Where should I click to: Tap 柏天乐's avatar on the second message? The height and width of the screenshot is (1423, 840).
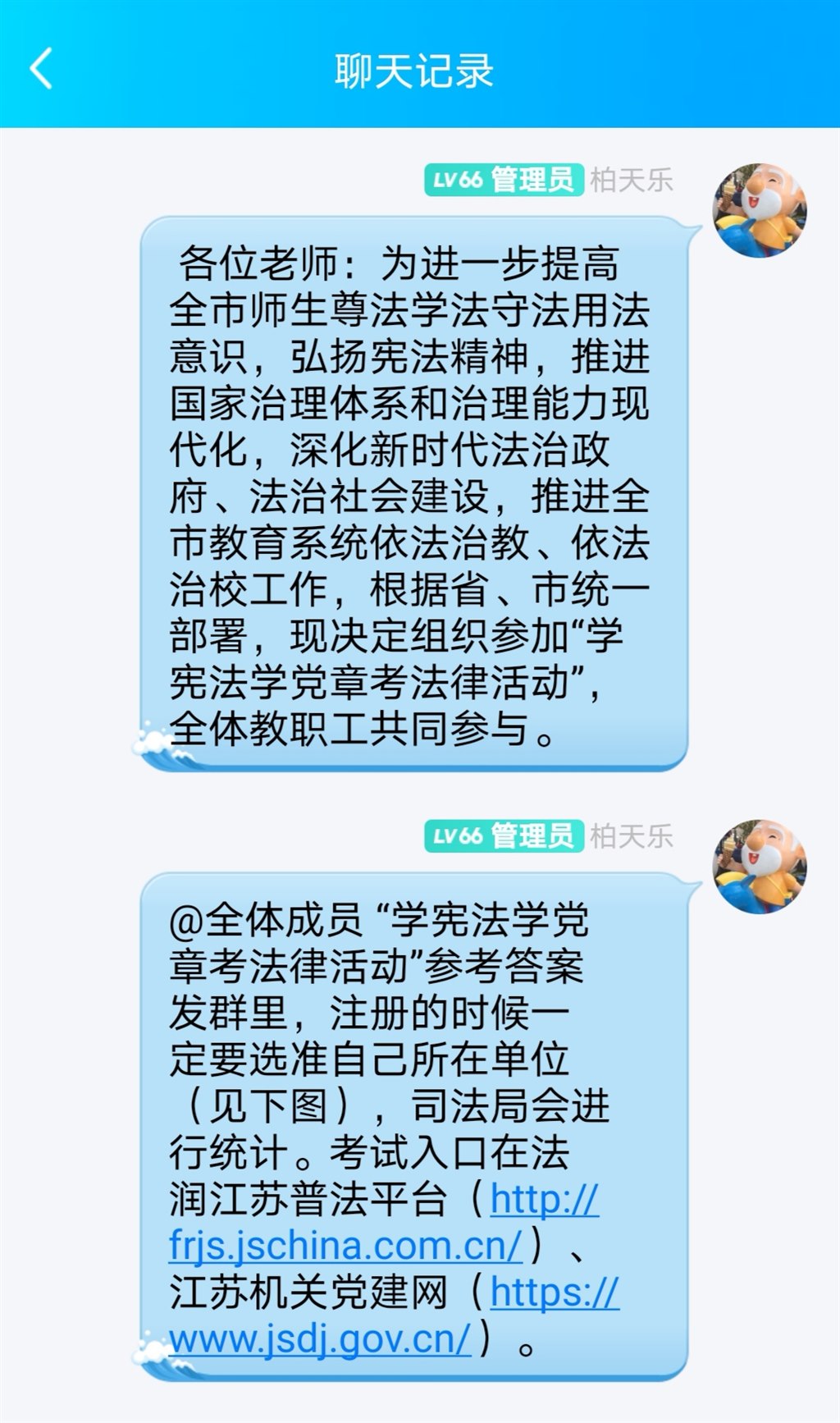point(760,867)
